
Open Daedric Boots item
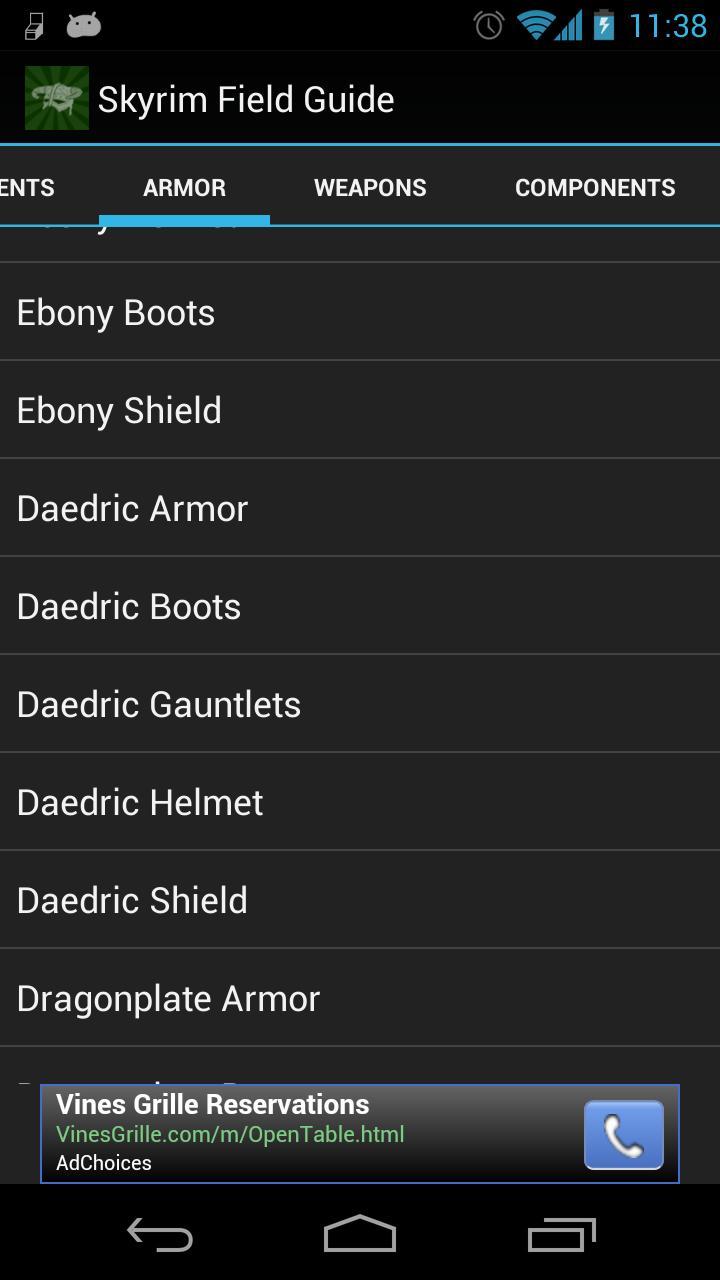(x=360, y=607)
